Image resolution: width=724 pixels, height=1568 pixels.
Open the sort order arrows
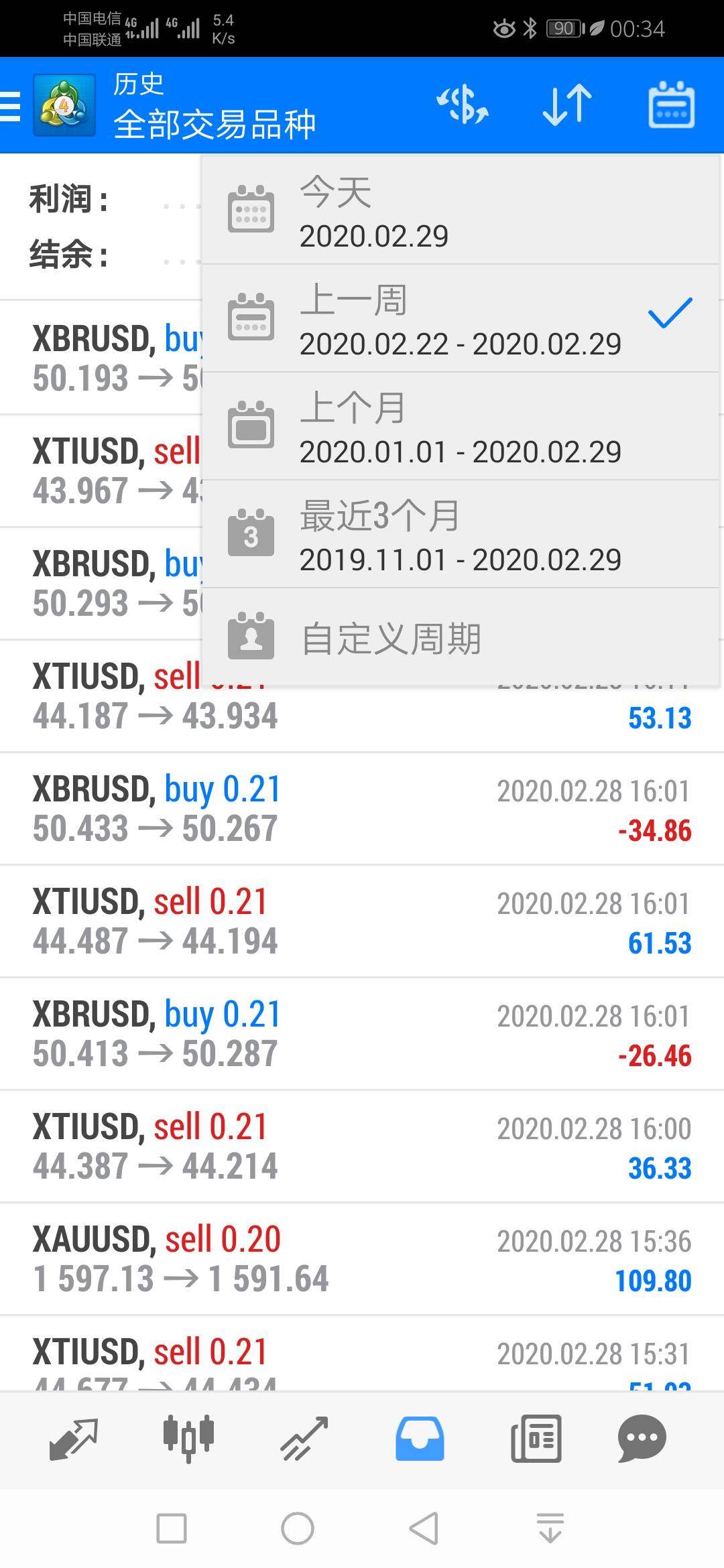point(567,105)
